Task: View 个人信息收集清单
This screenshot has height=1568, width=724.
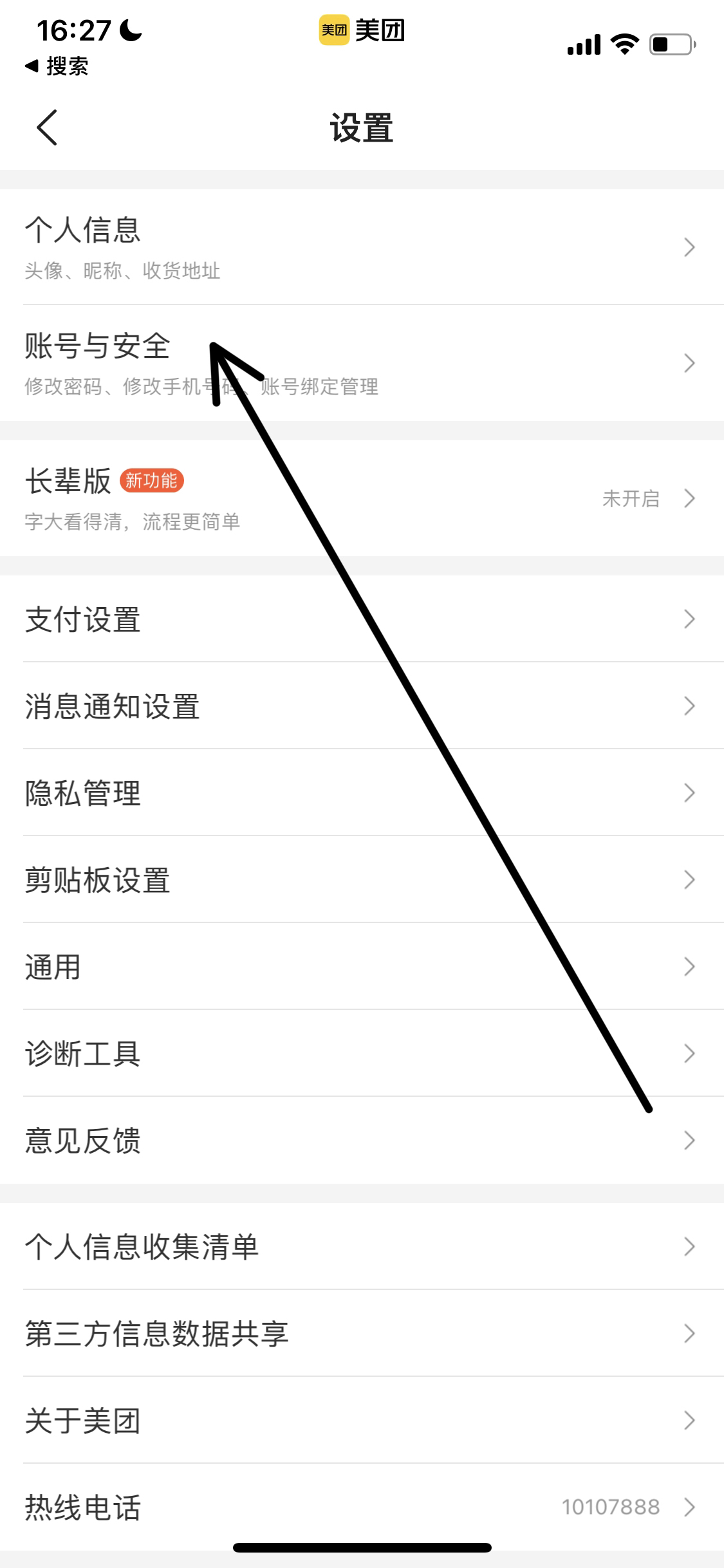Action: (x=362, y=1246)
